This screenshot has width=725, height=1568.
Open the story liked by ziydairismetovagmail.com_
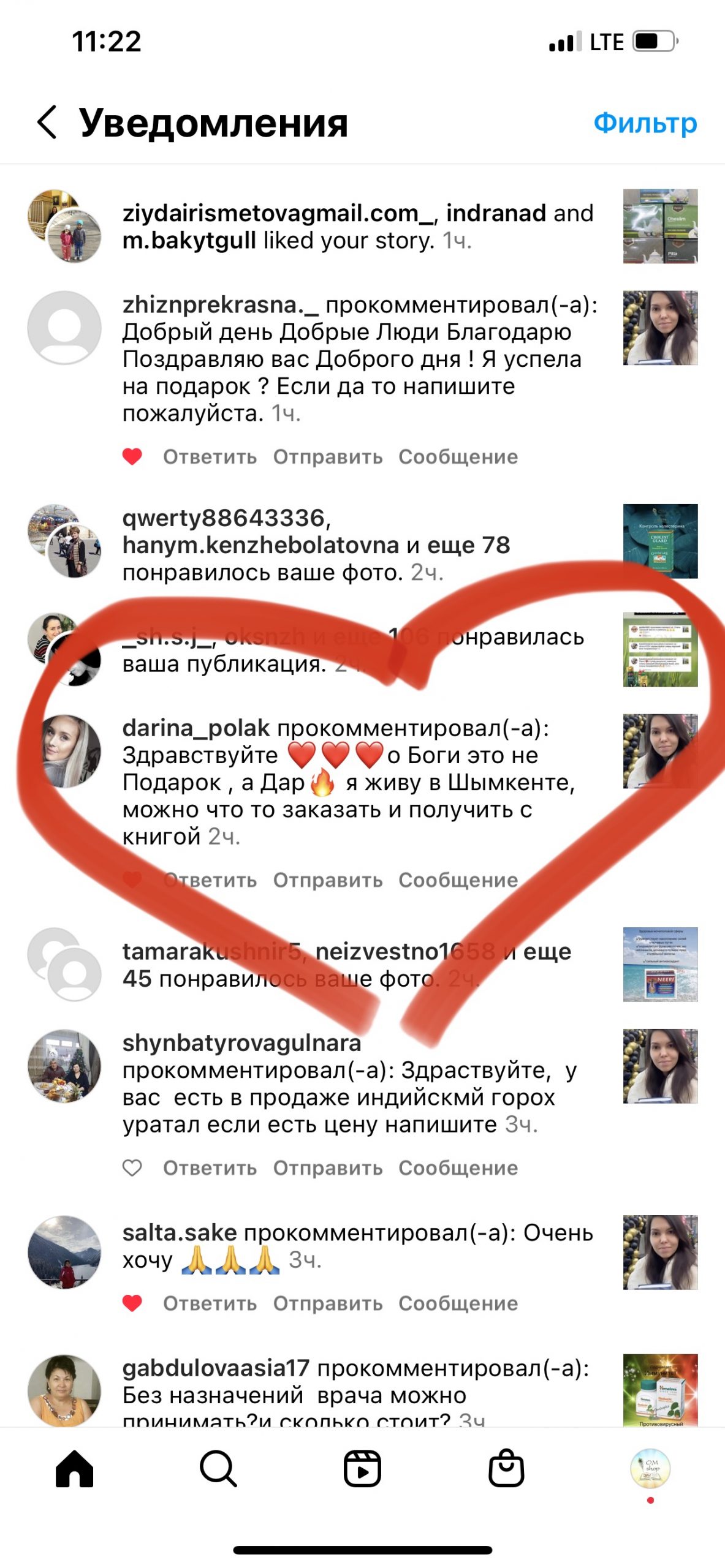[x=660, y=226]
